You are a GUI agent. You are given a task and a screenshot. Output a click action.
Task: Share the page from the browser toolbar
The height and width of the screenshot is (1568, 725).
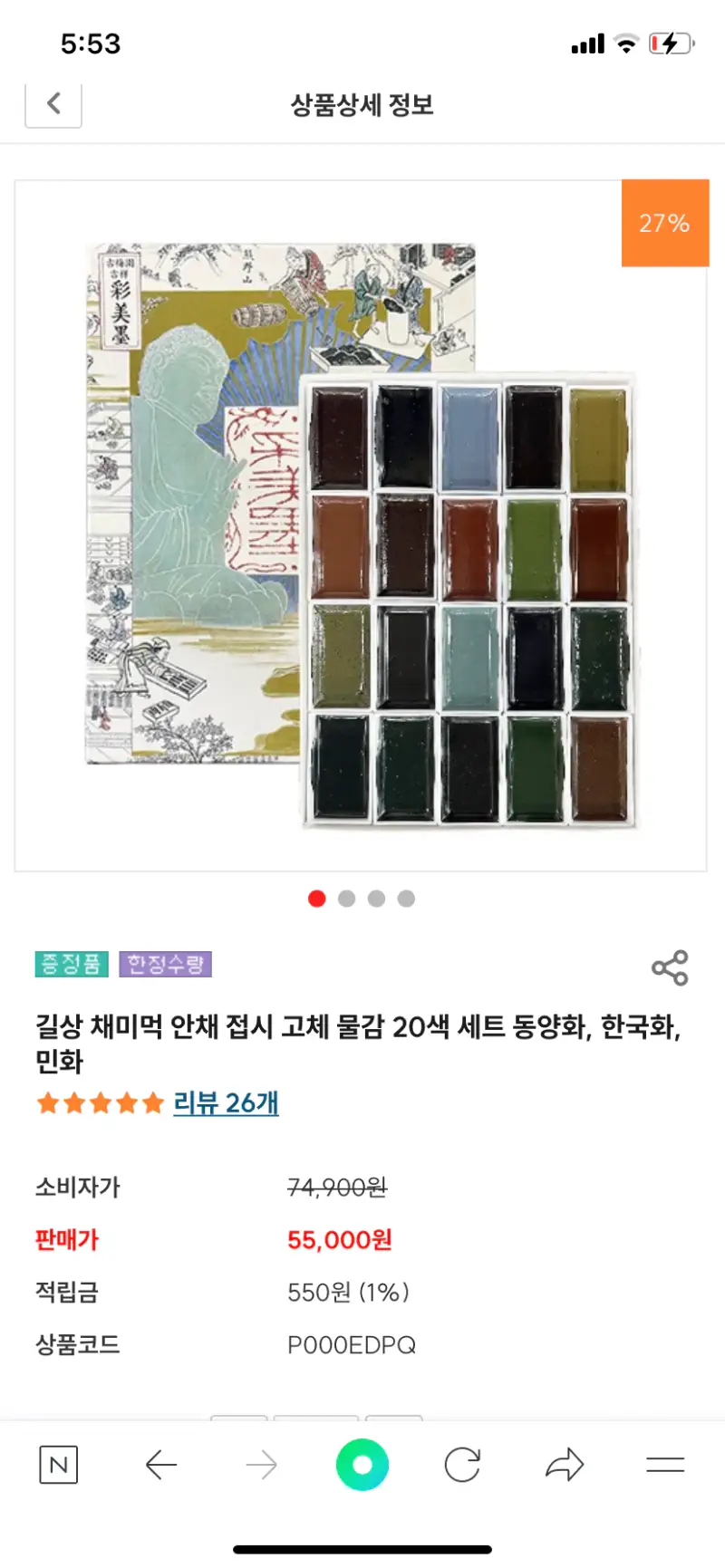(x=564, y=1465)
